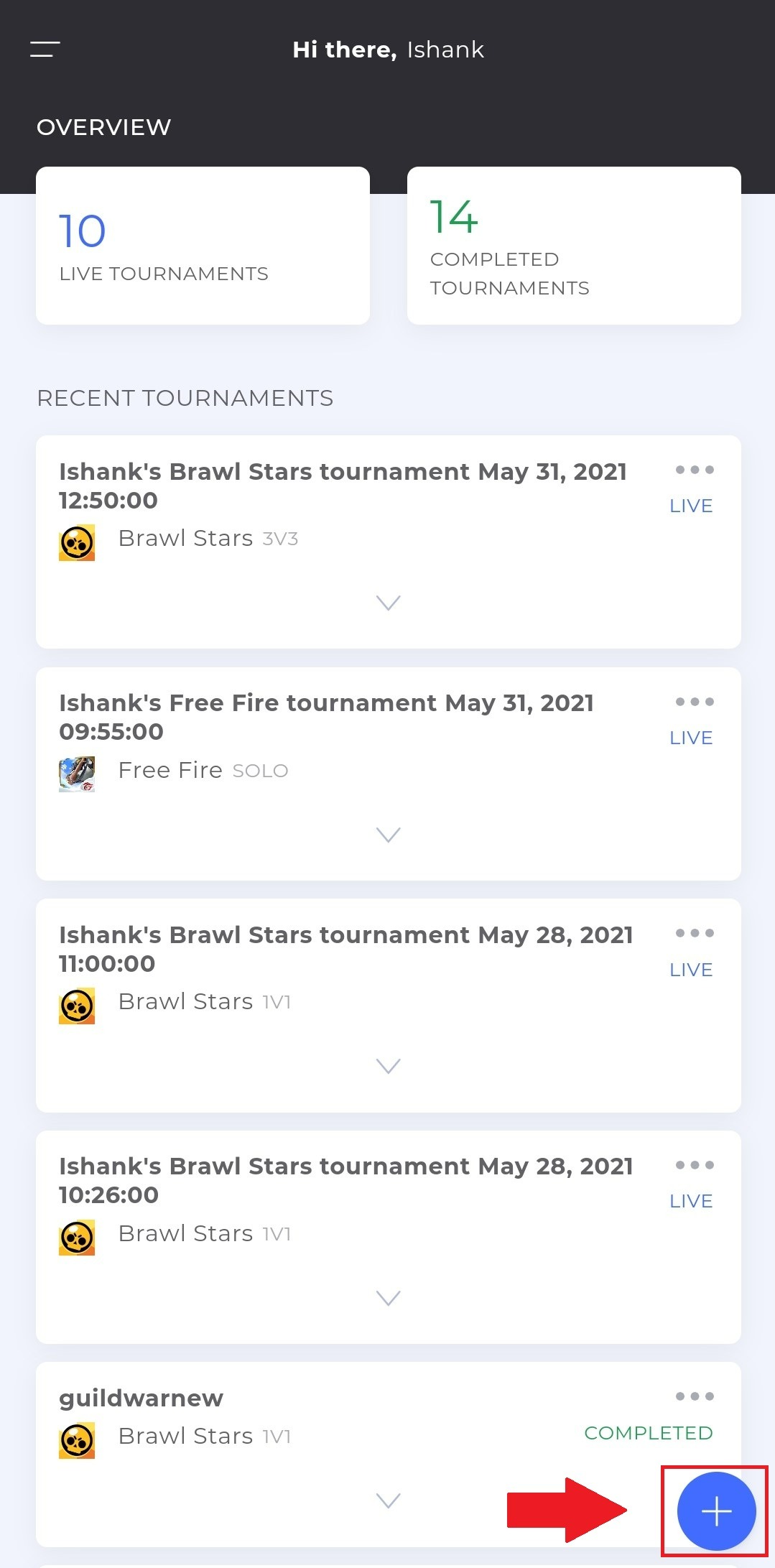Viewport: 775px width, 1568px height.
Task: Expand the Free Fire tournament card
Action: pyautogui.click(x=389, y=834)
